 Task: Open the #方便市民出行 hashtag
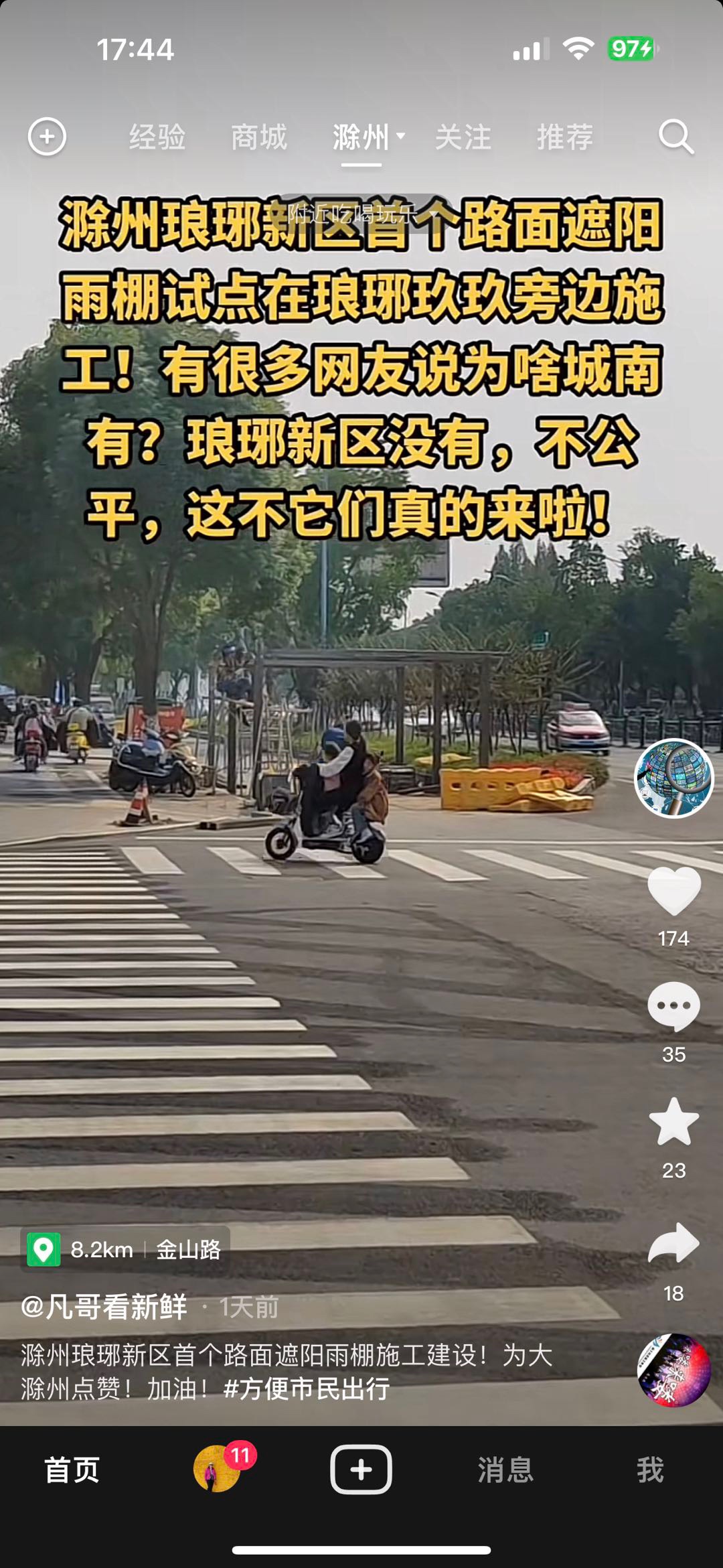307,1388
